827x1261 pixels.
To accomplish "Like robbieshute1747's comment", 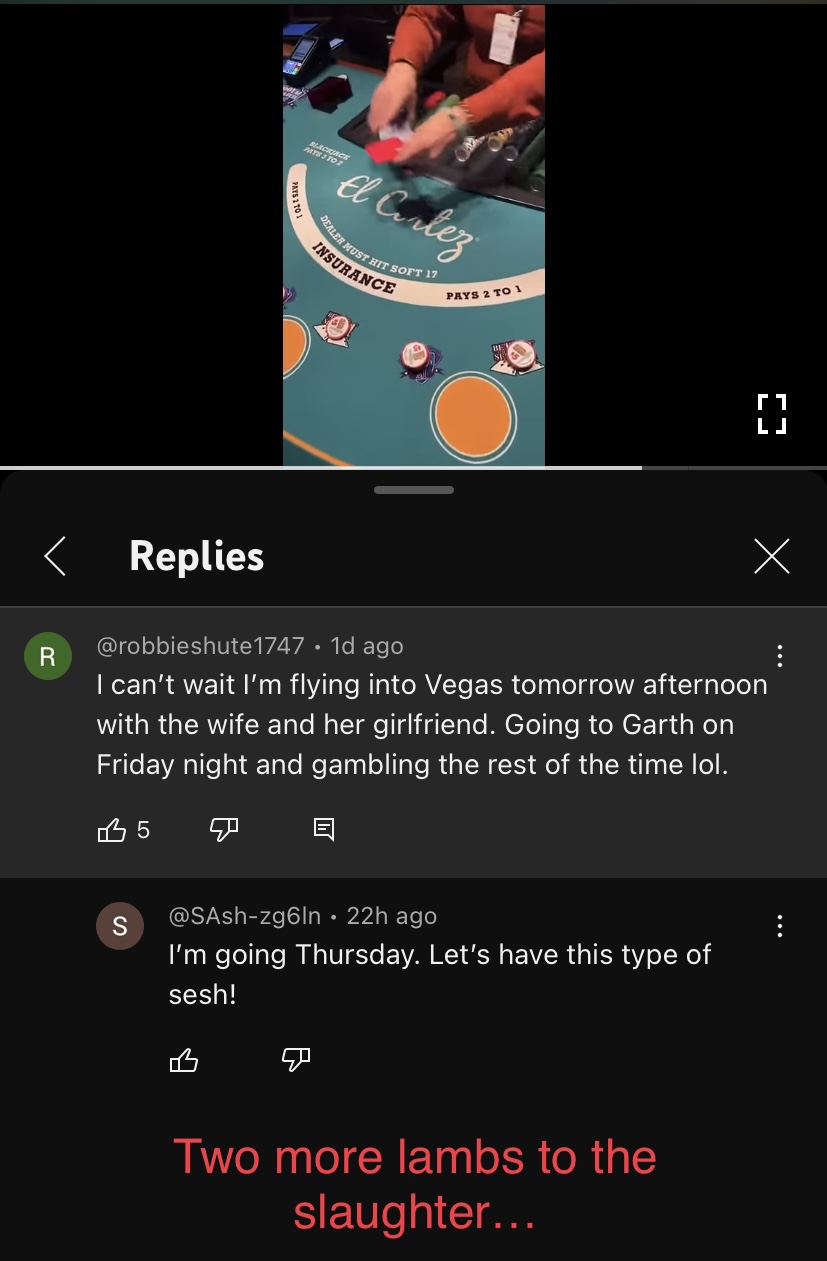I will click(112, 829).
